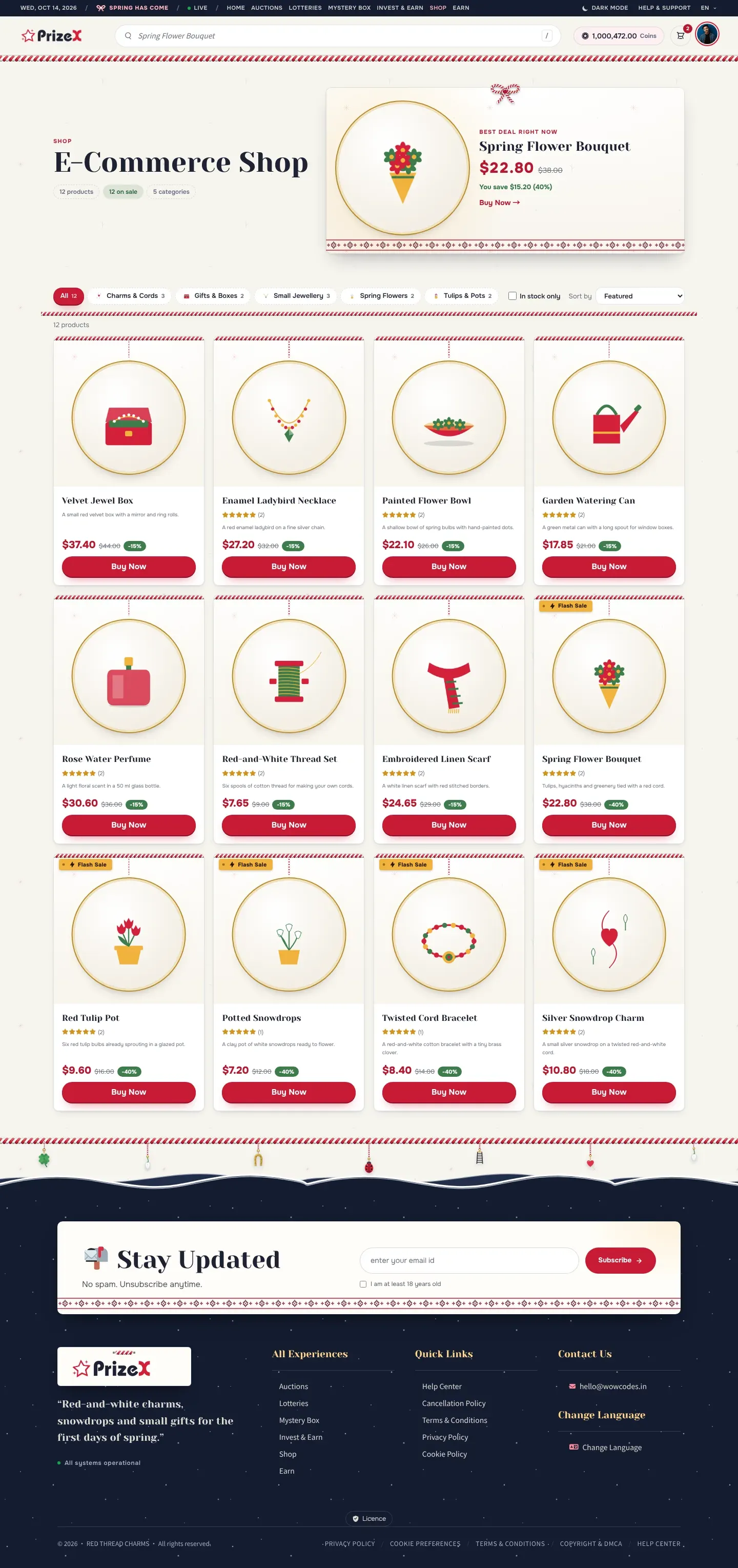738x1568 pixels.
Task: Select the Spring Flowers category chip
Action: click(x=381, y=296)
